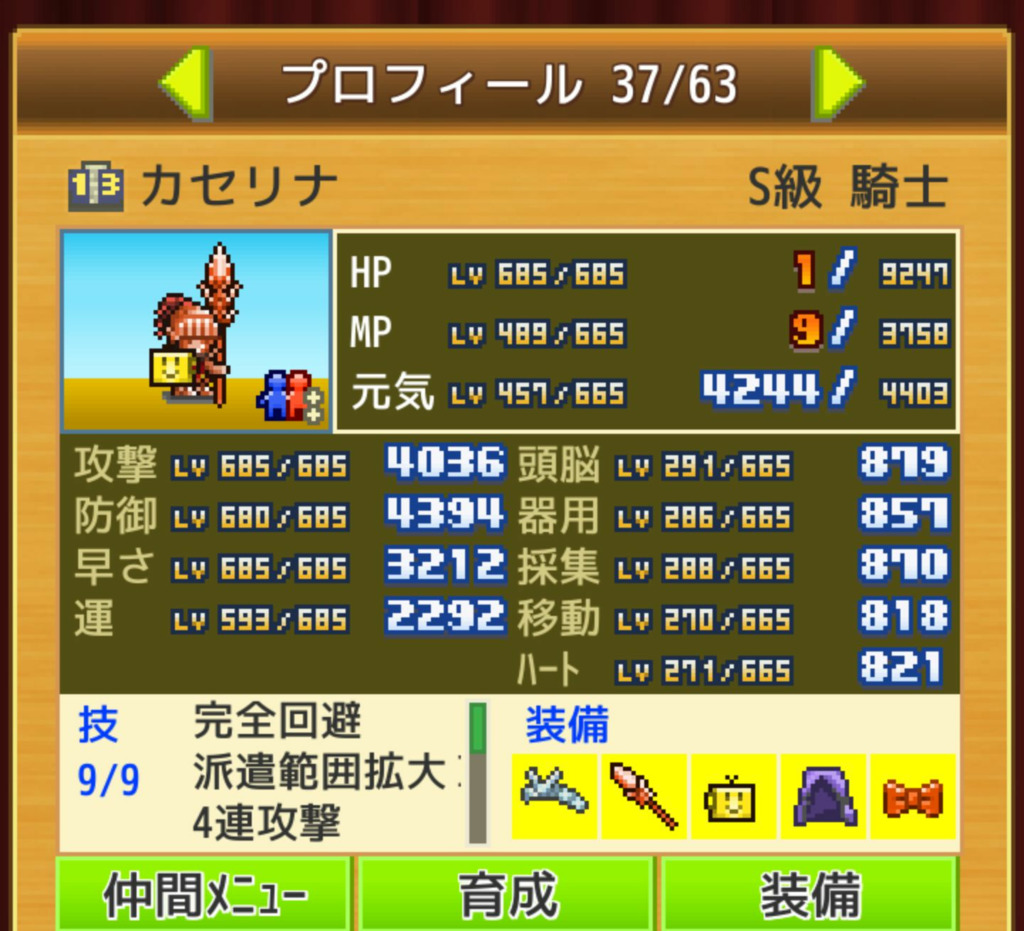Tap カセリナ's character portrait

(x=196, y=331)
